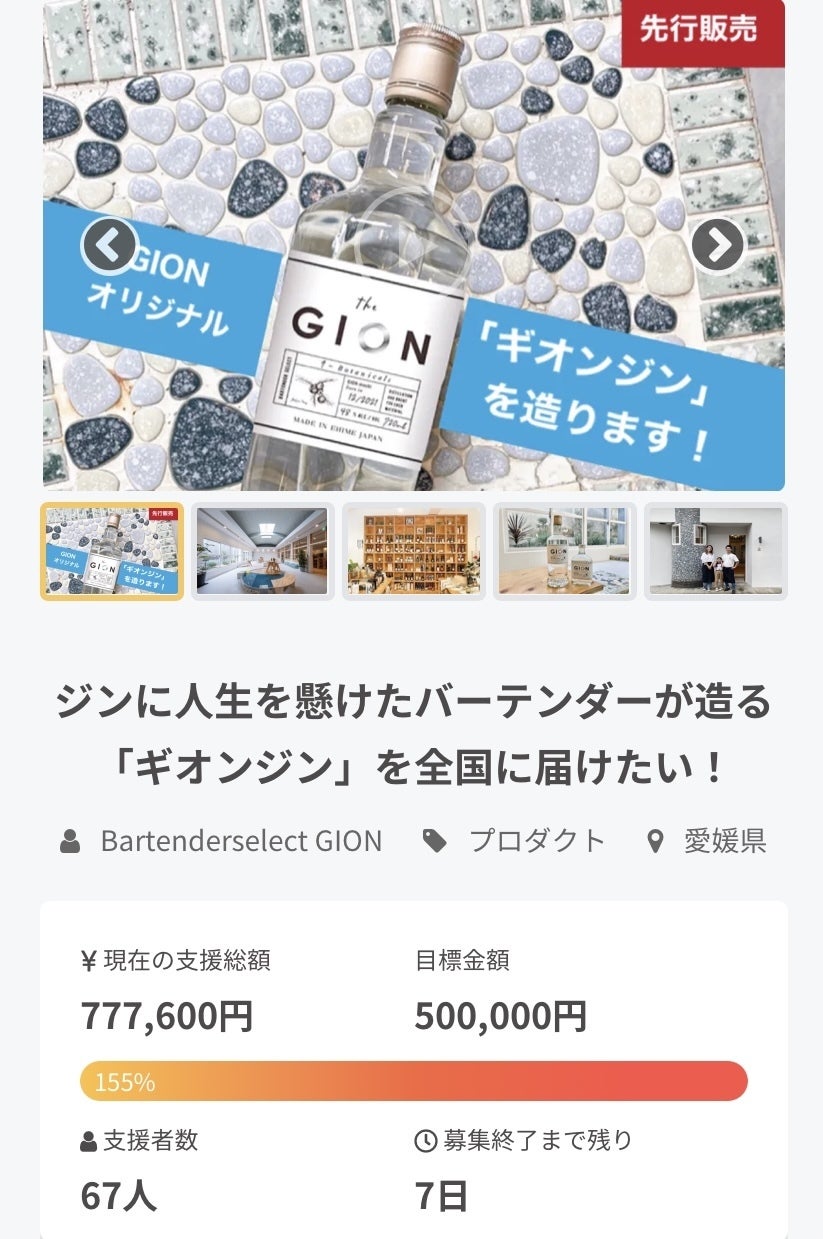Select the first thumbnail with the gin bottle banner
This screenshot has height=1239, width=823.
pyautogui.click(x=112, y=551)
